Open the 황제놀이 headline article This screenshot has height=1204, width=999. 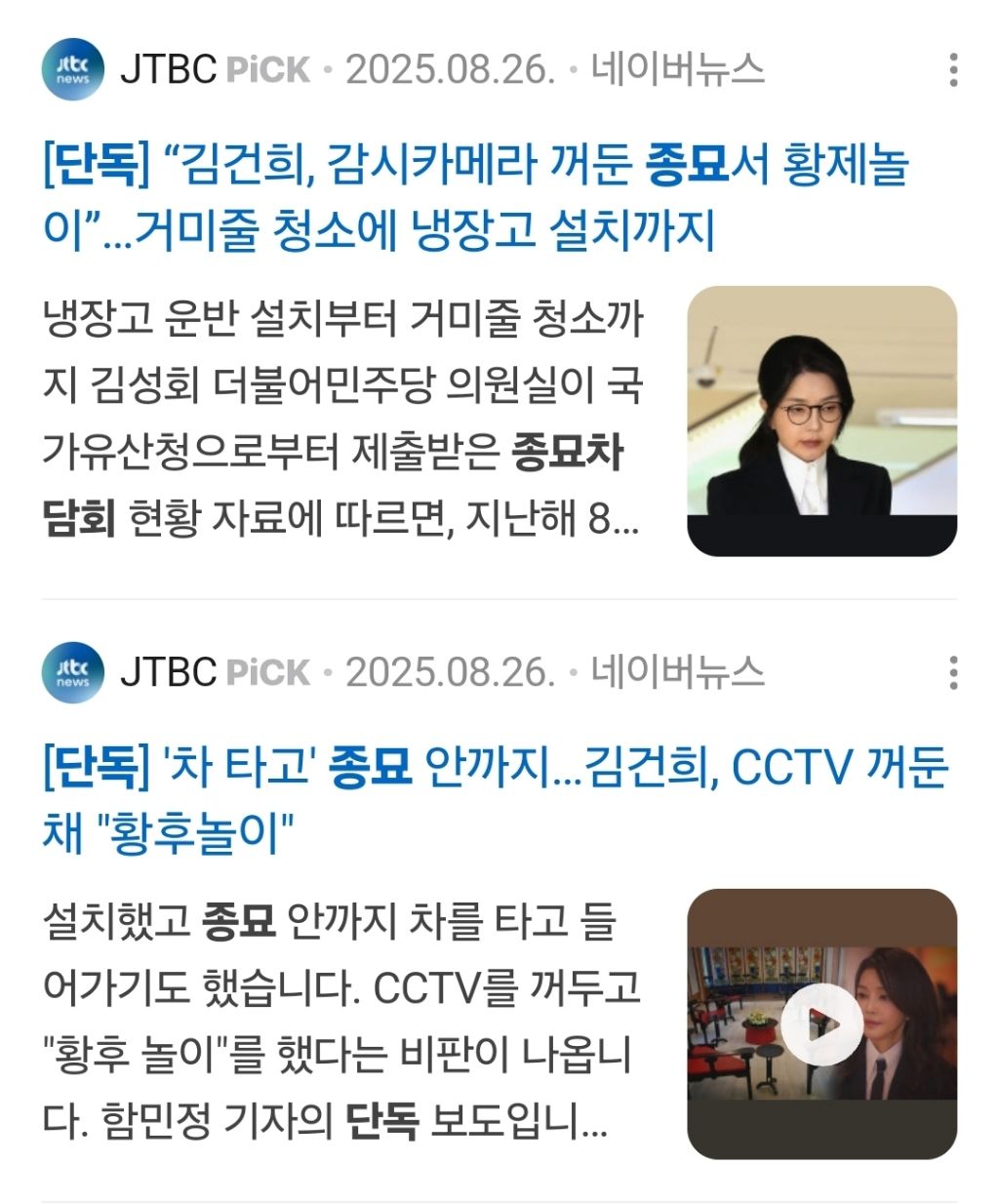478,195
